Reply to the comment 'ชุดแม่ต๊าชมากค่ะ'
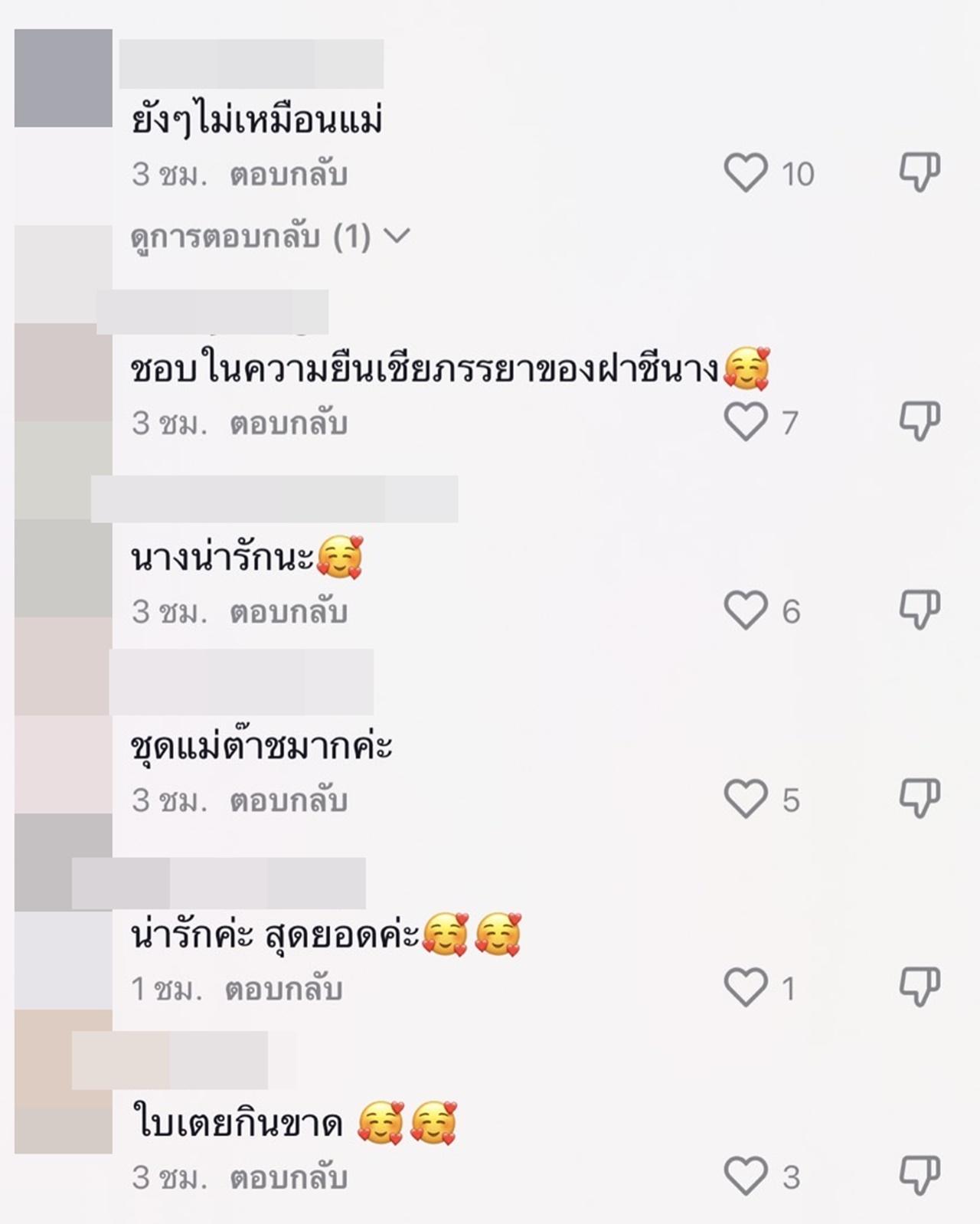980x1224 pixels. tap(289, 800)
